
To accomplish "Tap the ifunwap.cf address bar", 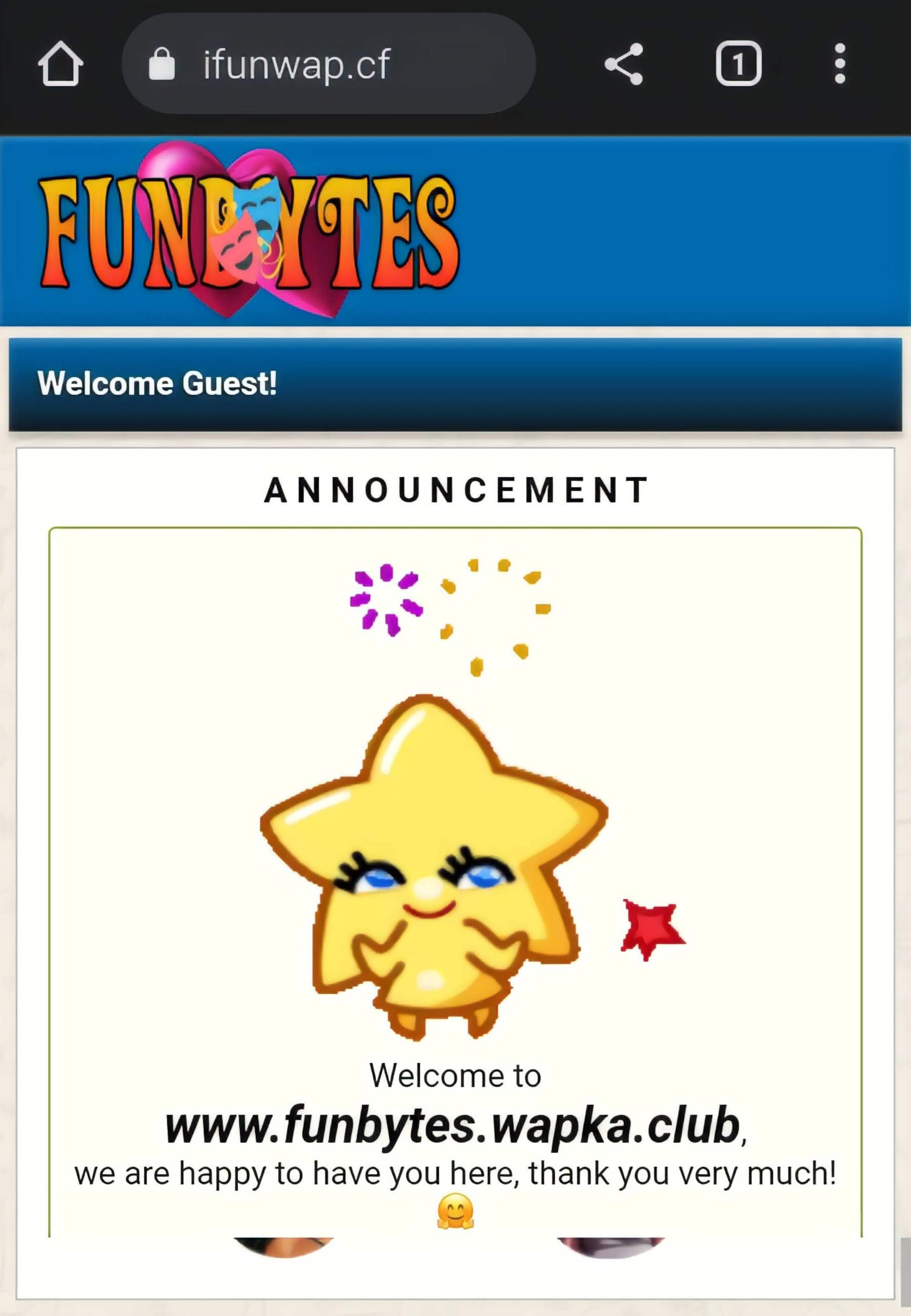I will click(x=328, y=64).
